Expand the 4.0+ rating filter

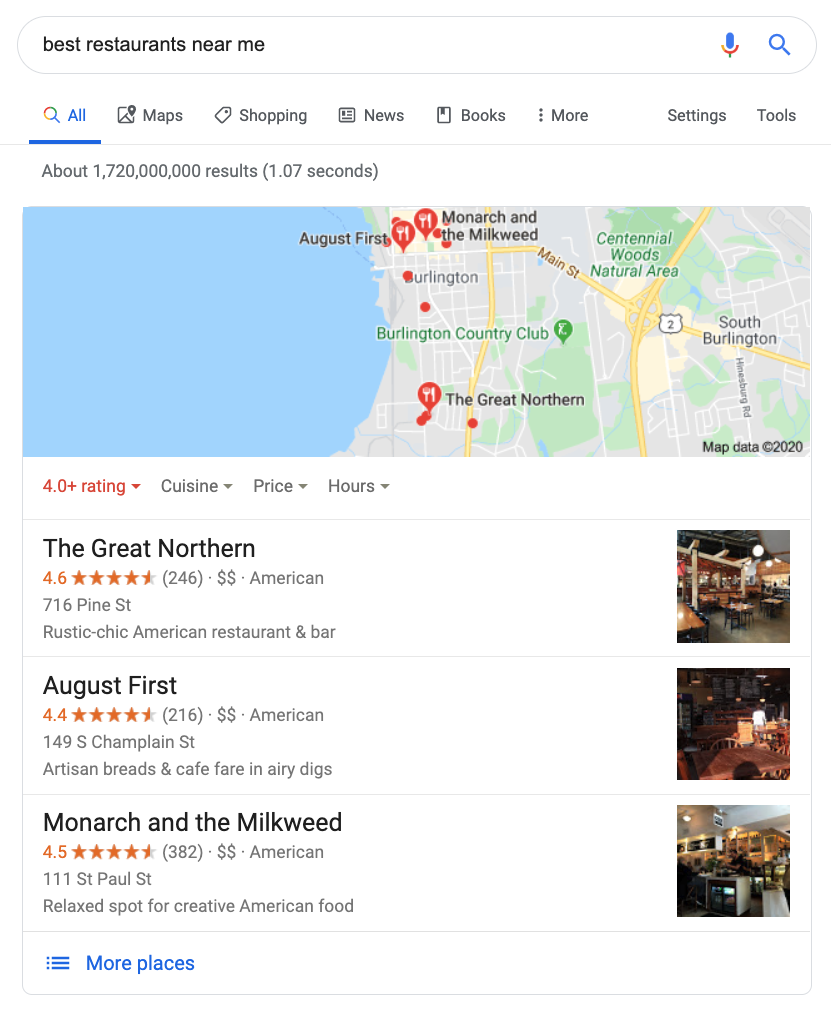point(91,486)
